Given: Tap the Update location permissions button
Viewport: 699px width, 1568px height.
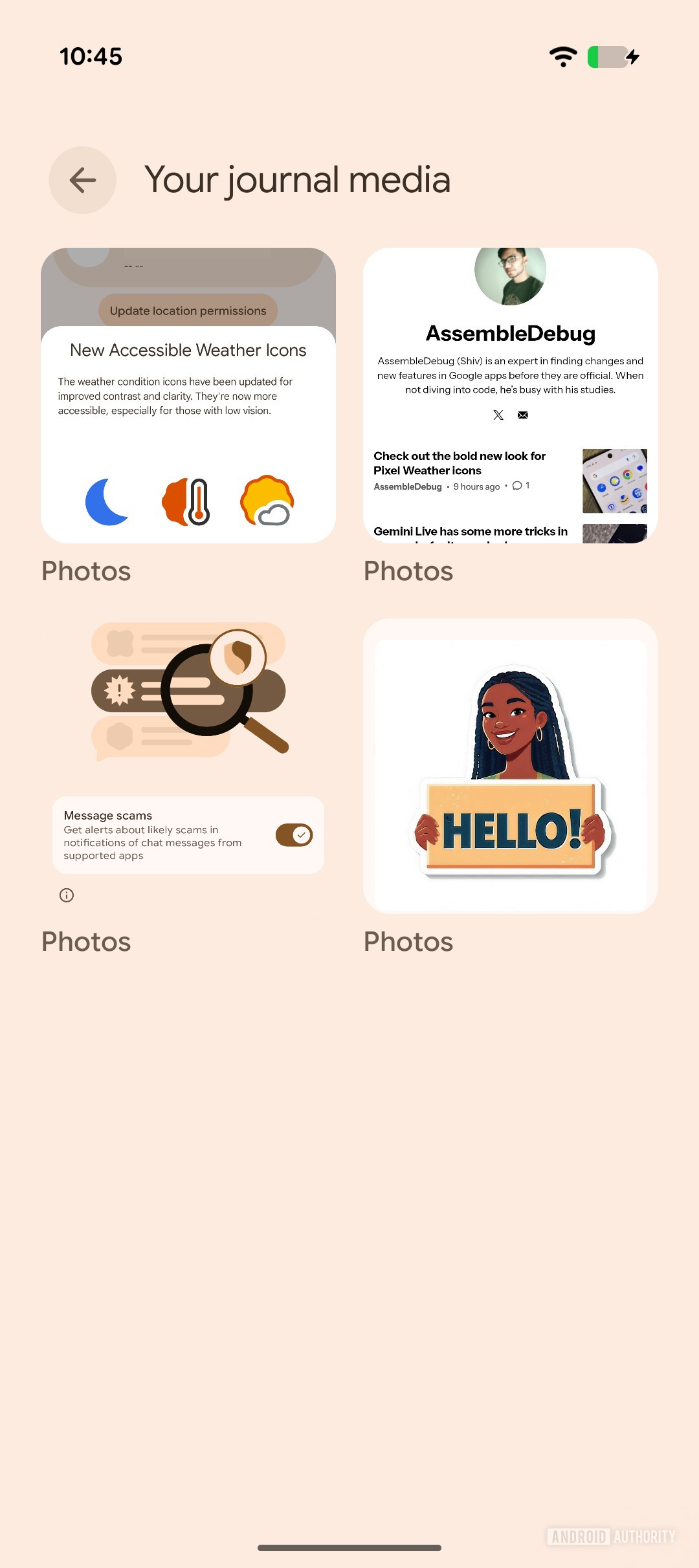Looking at the screenshot, I should (x=188, y=310).
